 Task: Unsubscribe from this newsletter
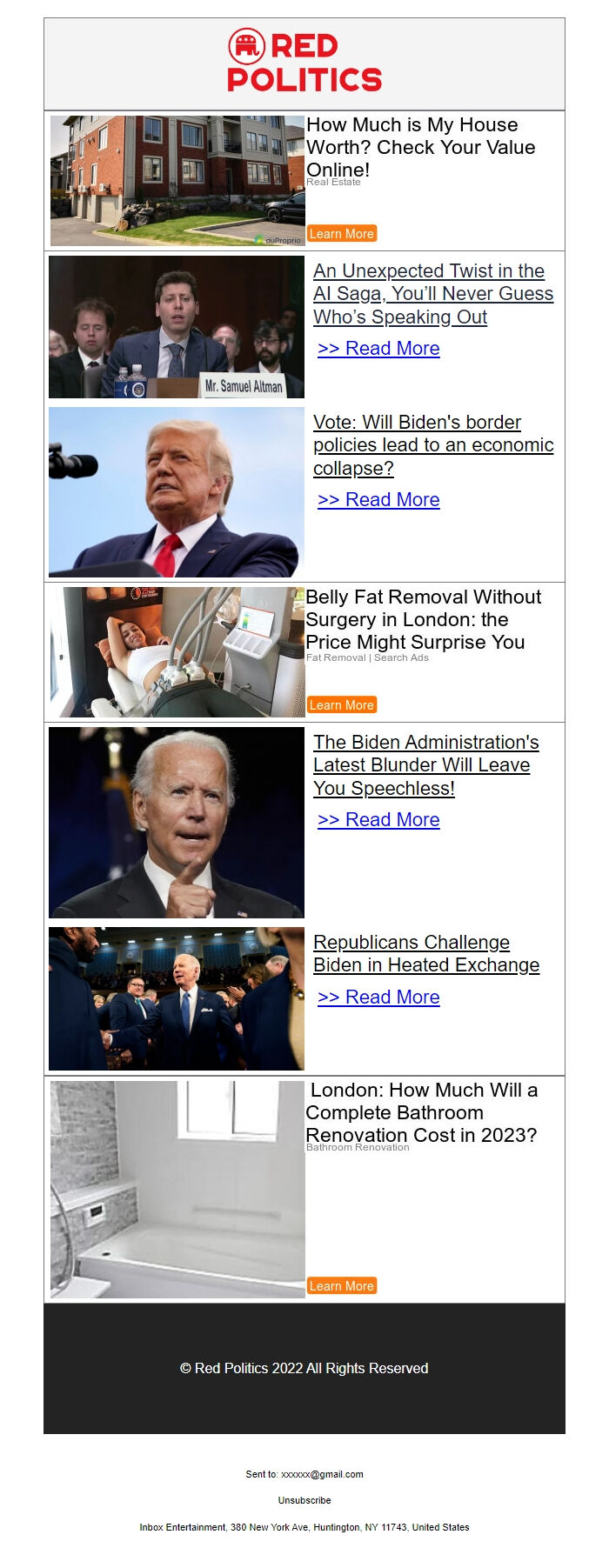(304, 1500)
